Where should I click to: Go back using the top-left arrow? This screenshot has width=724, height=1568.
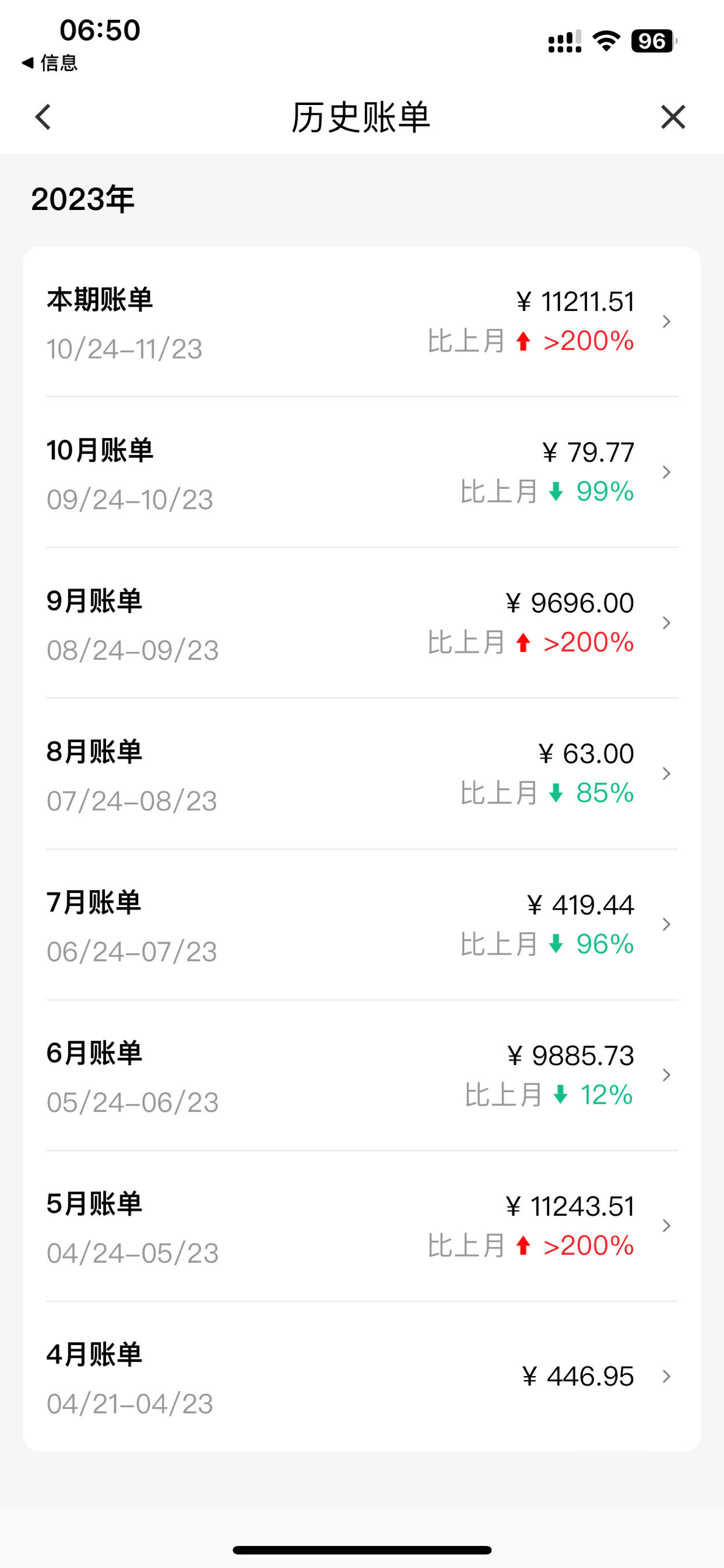[x=43, y=117]
